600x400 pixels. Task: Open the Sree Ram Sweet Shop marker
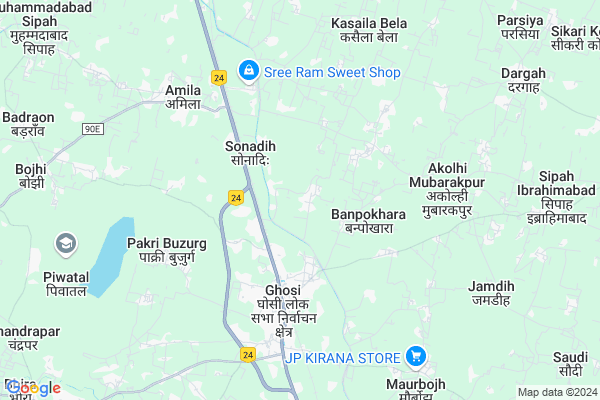(248, 72)
